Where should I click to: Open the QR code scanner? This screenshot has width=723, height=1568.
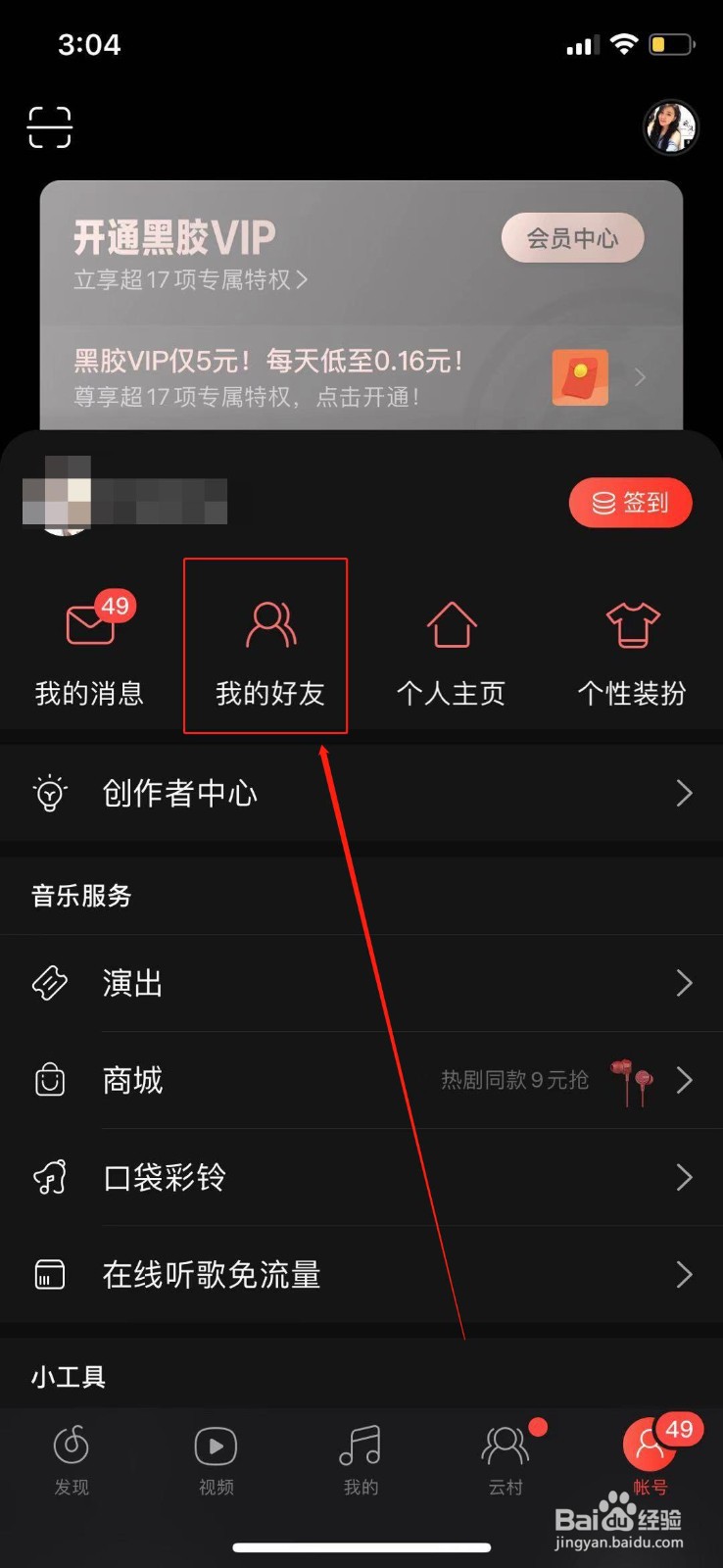click(50, 127)
